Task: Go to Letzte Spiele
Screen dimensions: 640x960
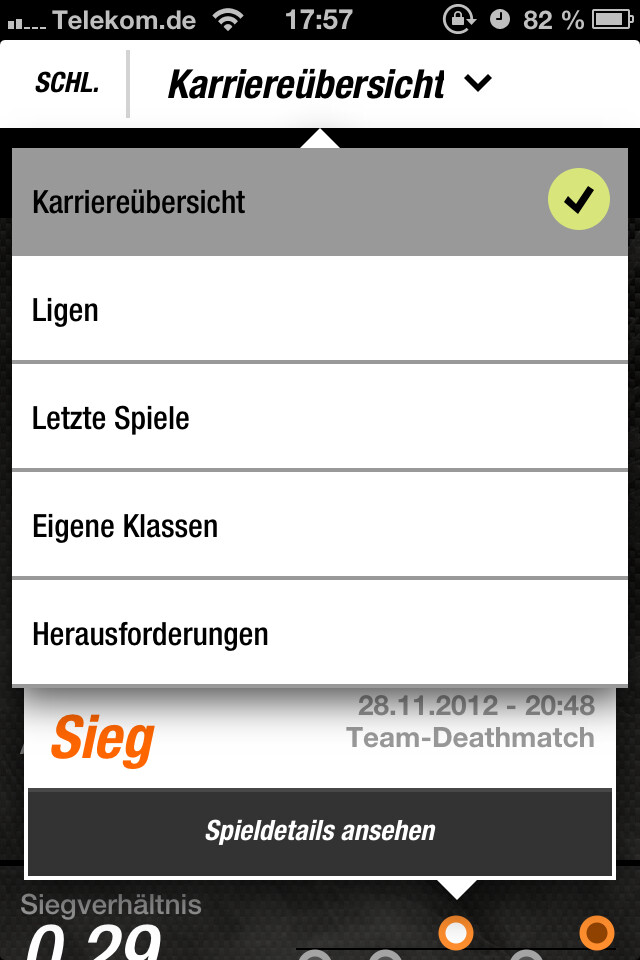Action: 320,418
